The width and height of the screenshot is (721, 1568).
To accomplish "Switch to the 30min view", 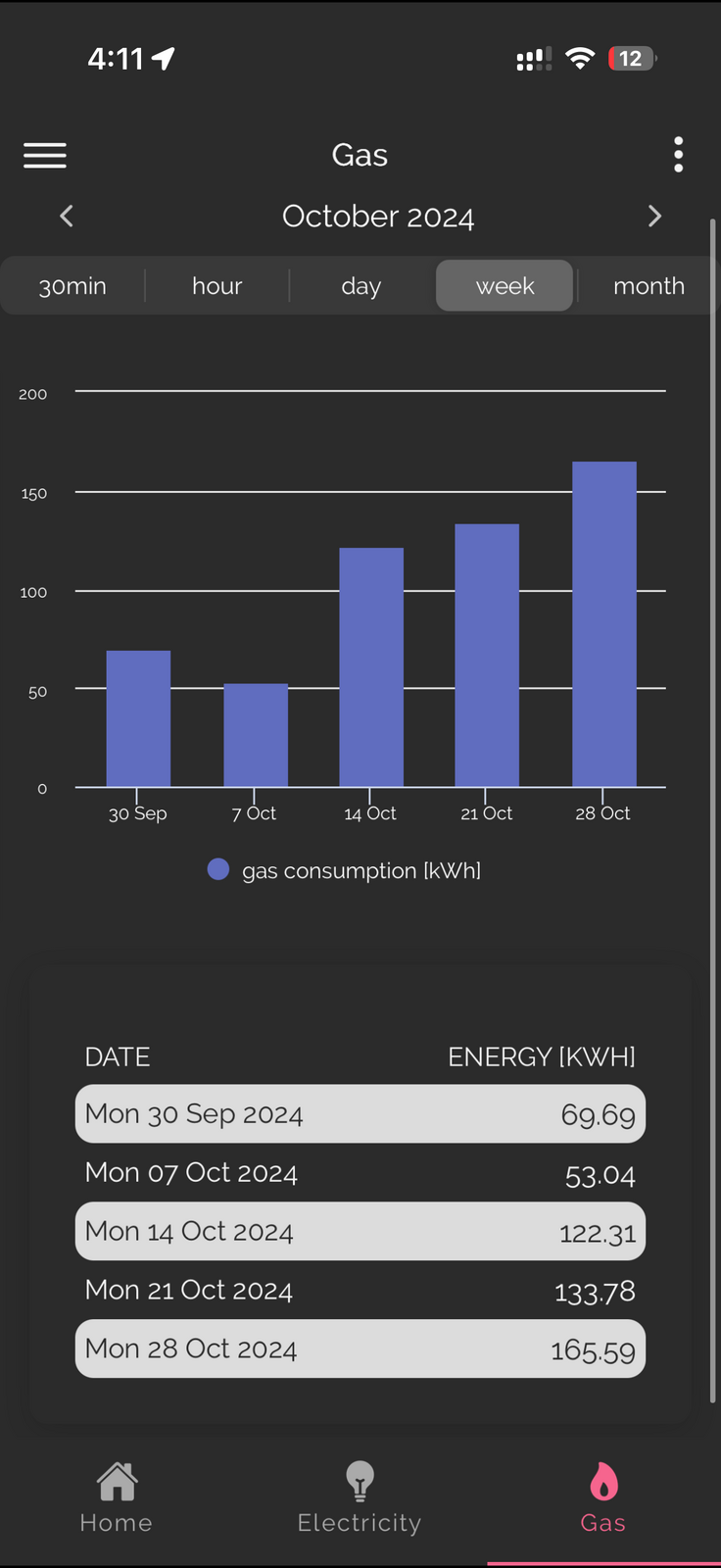I will click(x=72, y=286).
